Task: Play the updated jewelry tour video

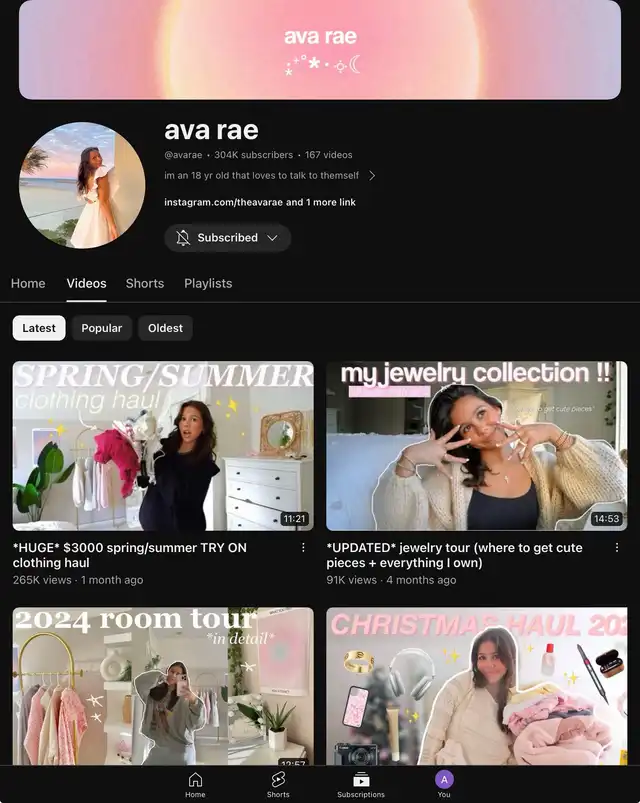Action: [476, 445]
